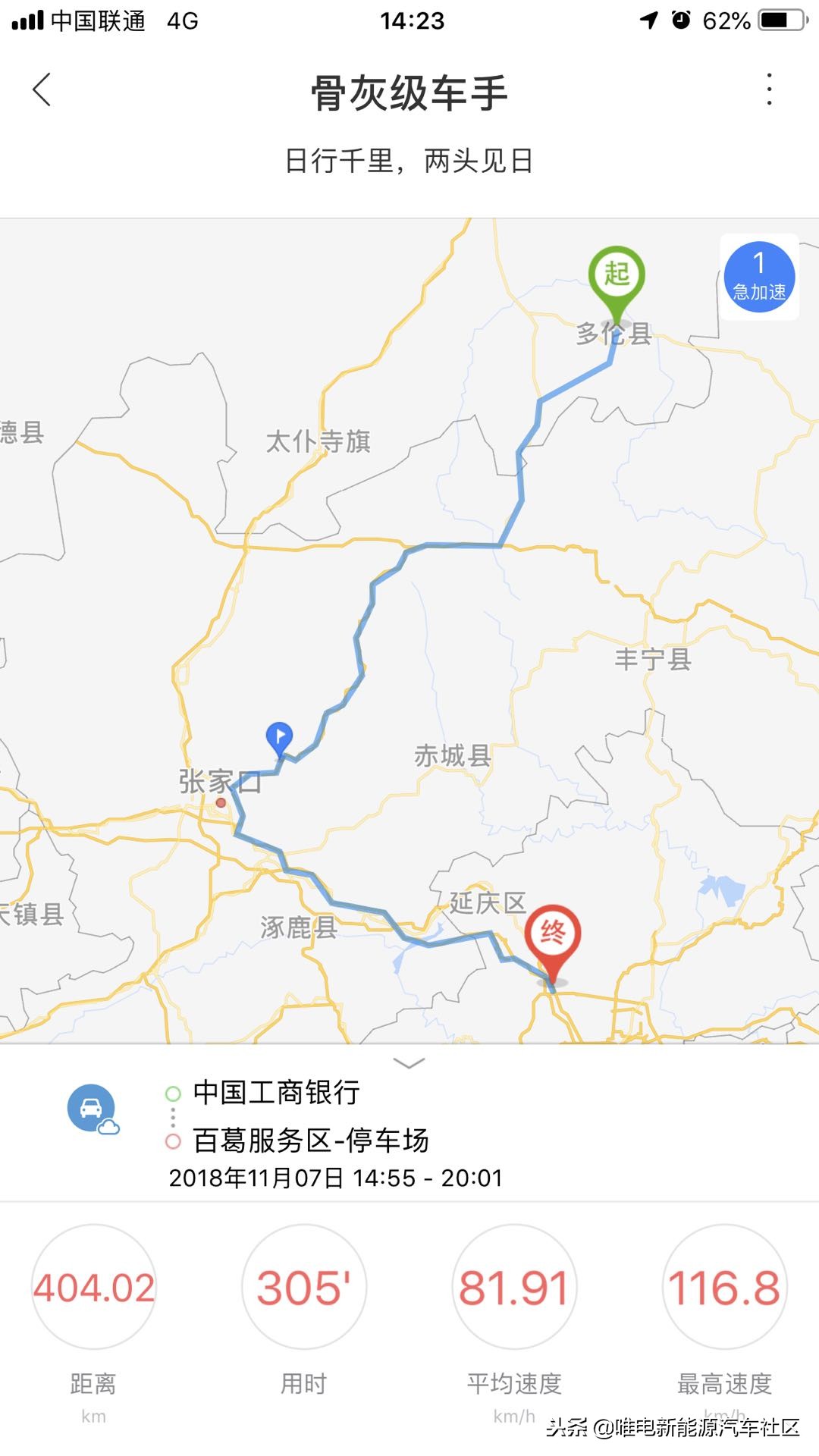
Task: Open the 中国工商银行 starting location entry
Action: 278,1093
